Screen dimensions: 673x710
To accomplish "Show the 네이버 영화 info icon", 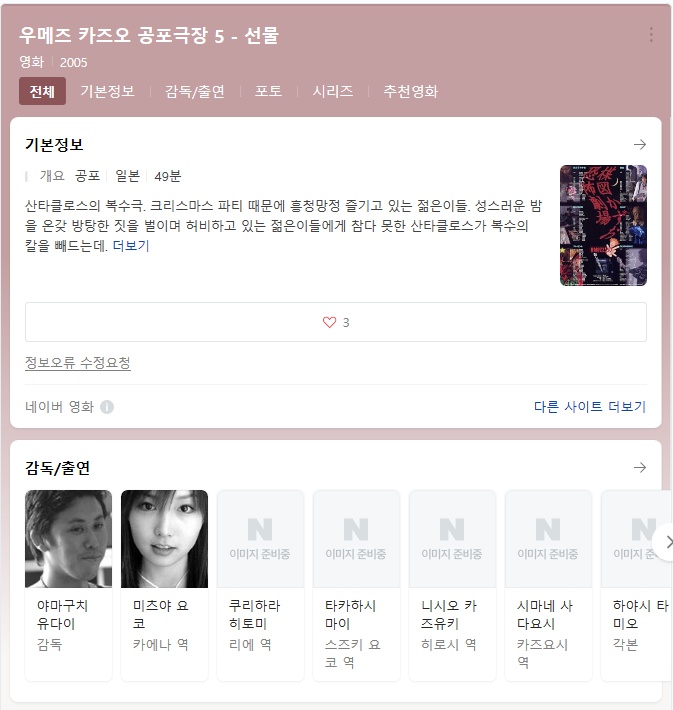I will (x=107, y=407).
